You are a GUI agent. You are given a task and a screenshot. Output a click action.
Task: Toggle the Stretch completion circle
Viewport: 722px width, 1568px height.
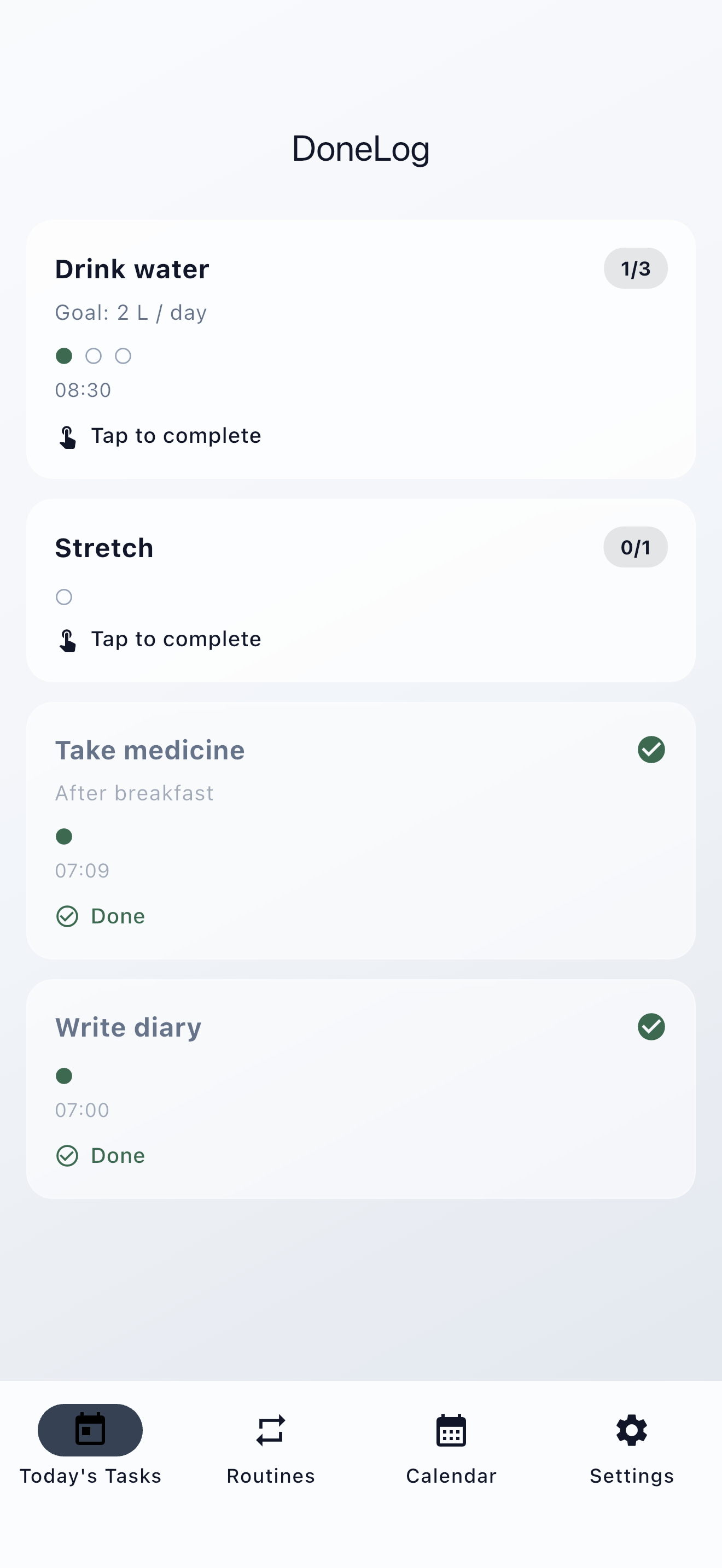[64, 597]
